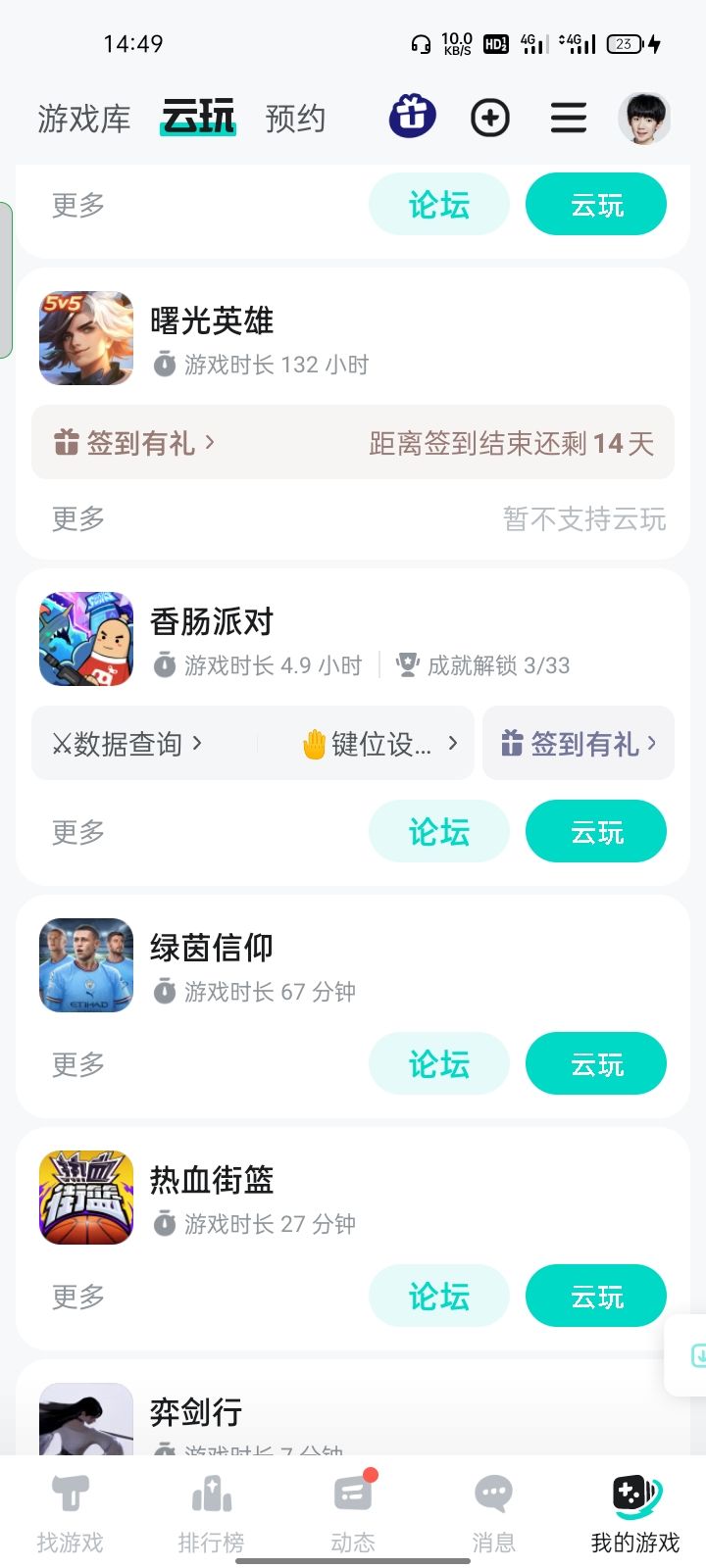This screenshot has height=1568, width=706.
Task: Open 数据查询 for 香肠派对
Action: click(x=127, y=744)
